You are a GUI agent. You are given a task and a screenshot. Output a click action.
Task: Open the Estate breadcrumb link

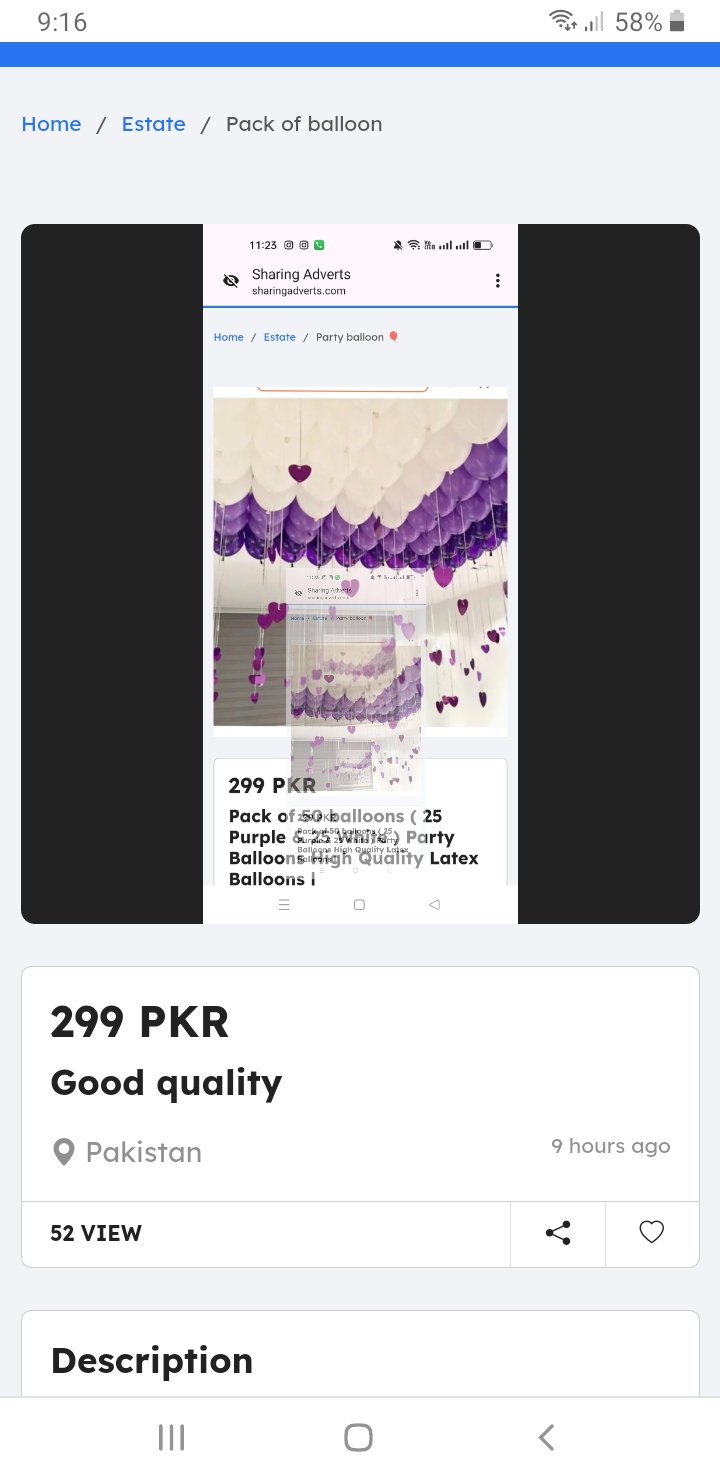[x=153, y=124]
